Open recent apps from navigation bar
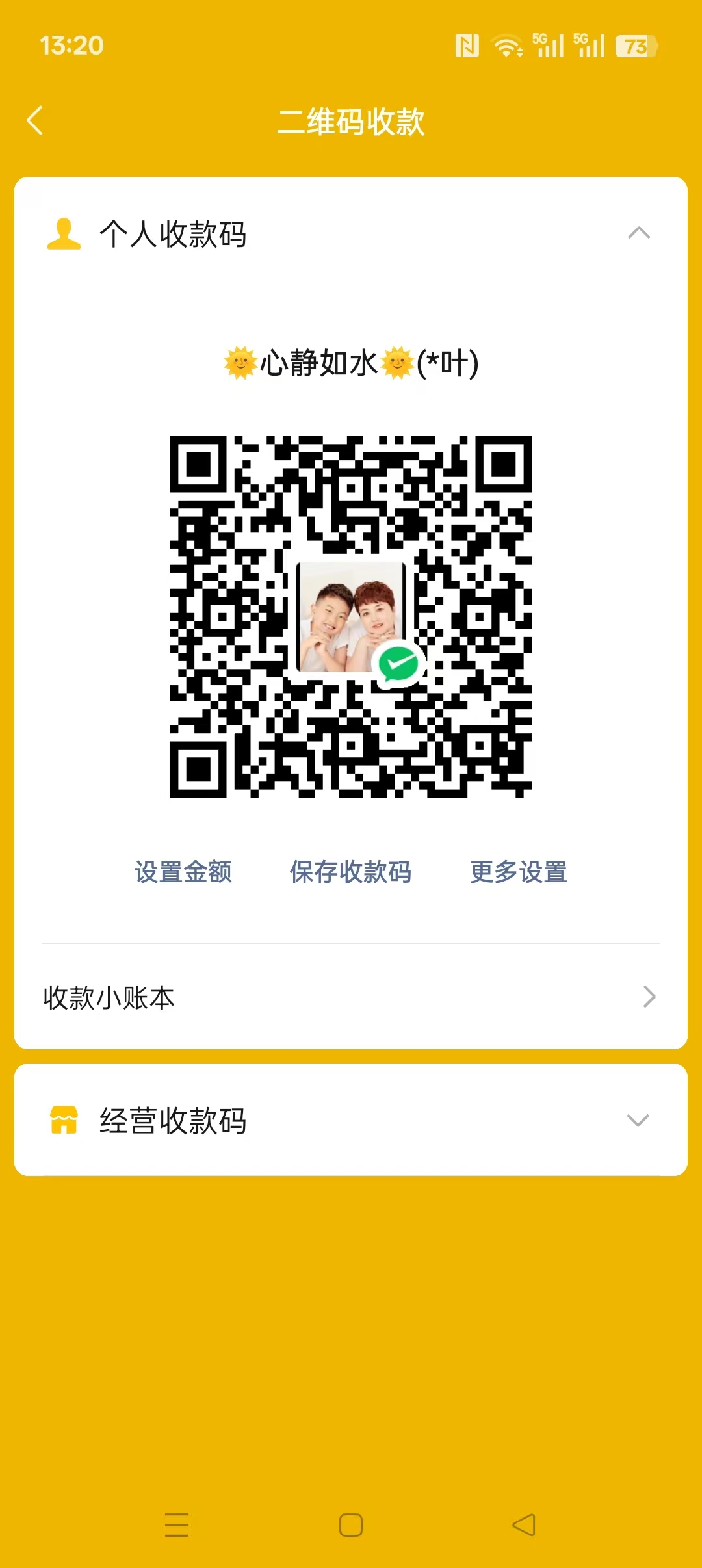The height and width of the screenshot is (1568, 702). (177, 1525)
